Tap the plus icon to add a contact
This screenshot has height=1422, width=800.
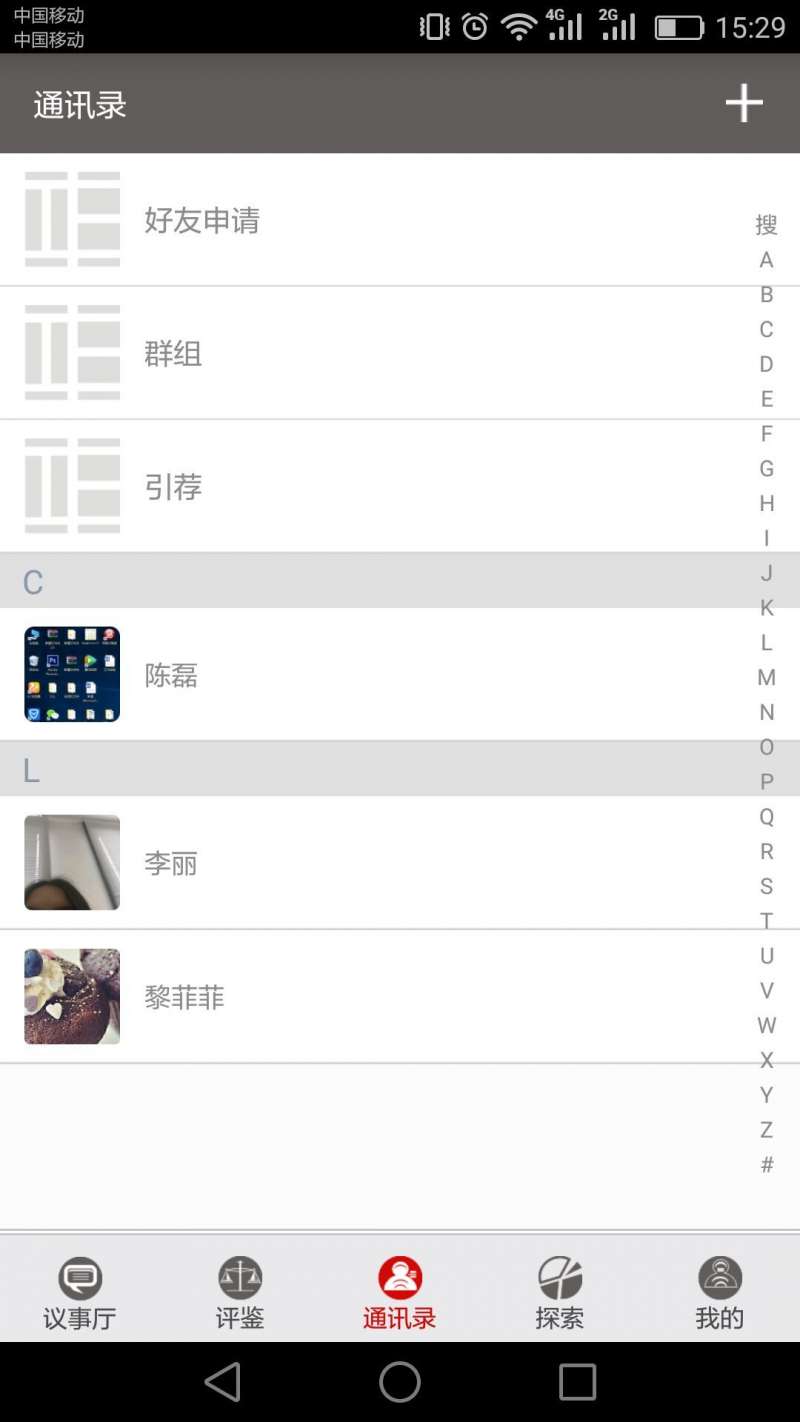coord(744,104)
